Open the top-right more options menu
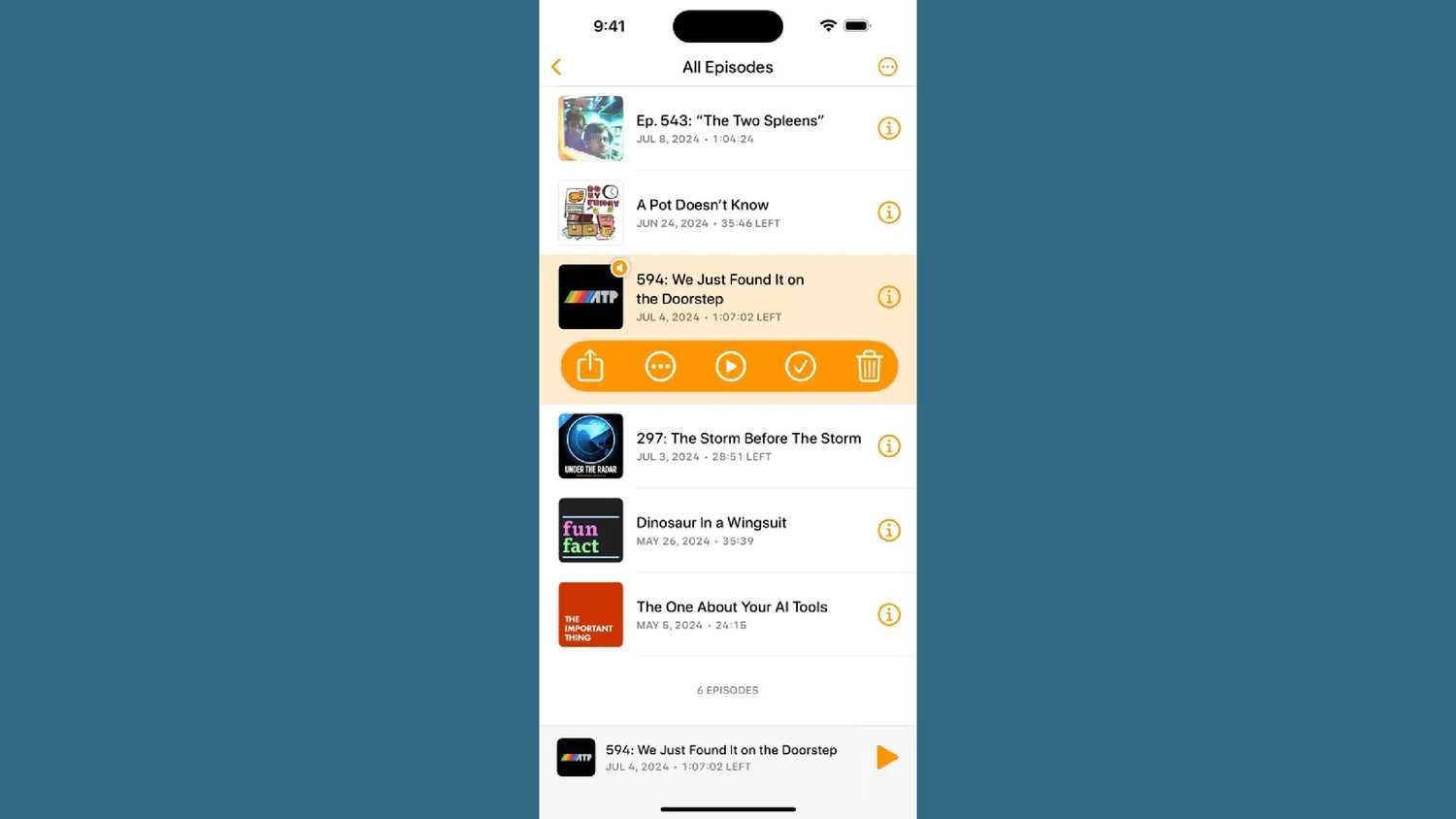1456x819 pixels. pyautogui.click(x=887, y=67)
